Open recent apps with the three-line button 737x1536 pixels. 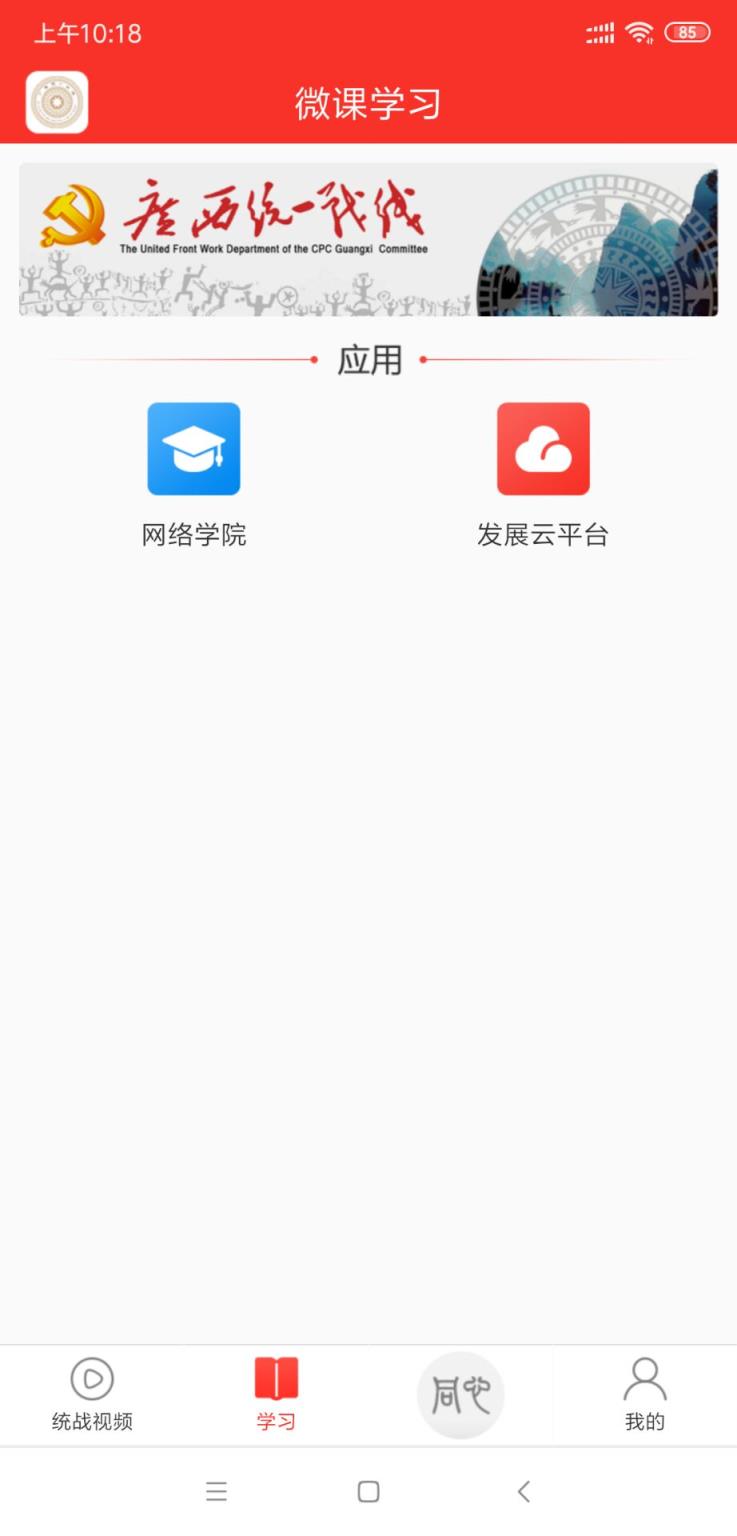tap(216, 1491)
